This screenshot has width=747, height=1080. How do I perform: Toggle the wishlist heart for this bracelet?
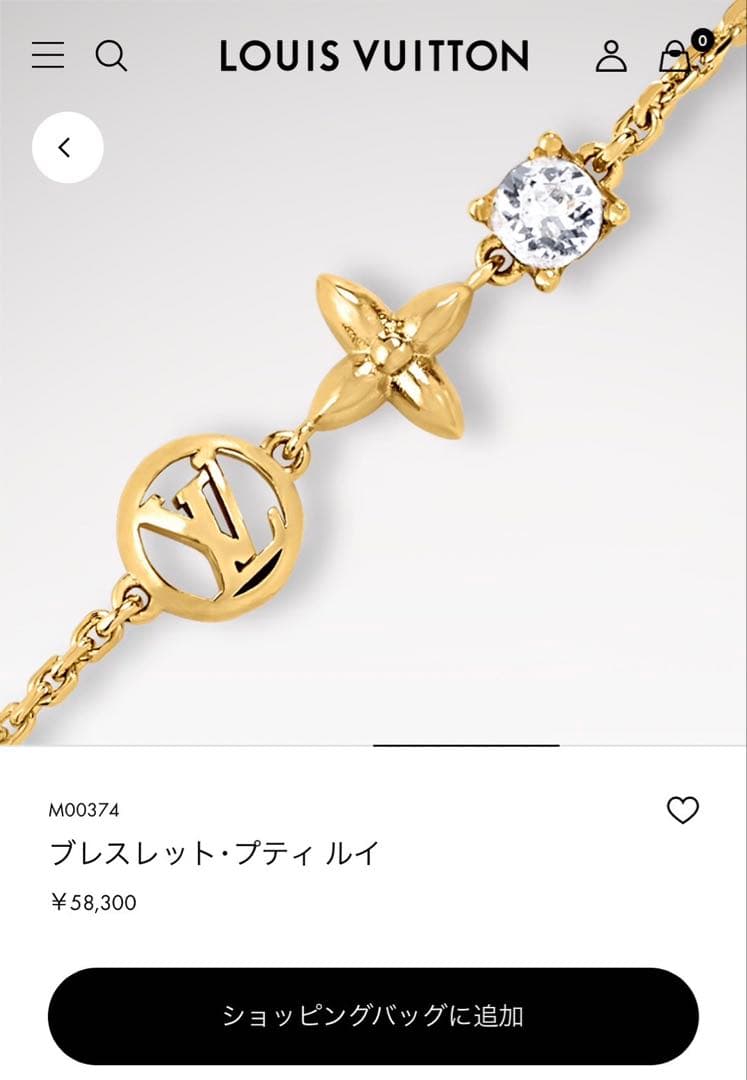[x=685, y=809]
